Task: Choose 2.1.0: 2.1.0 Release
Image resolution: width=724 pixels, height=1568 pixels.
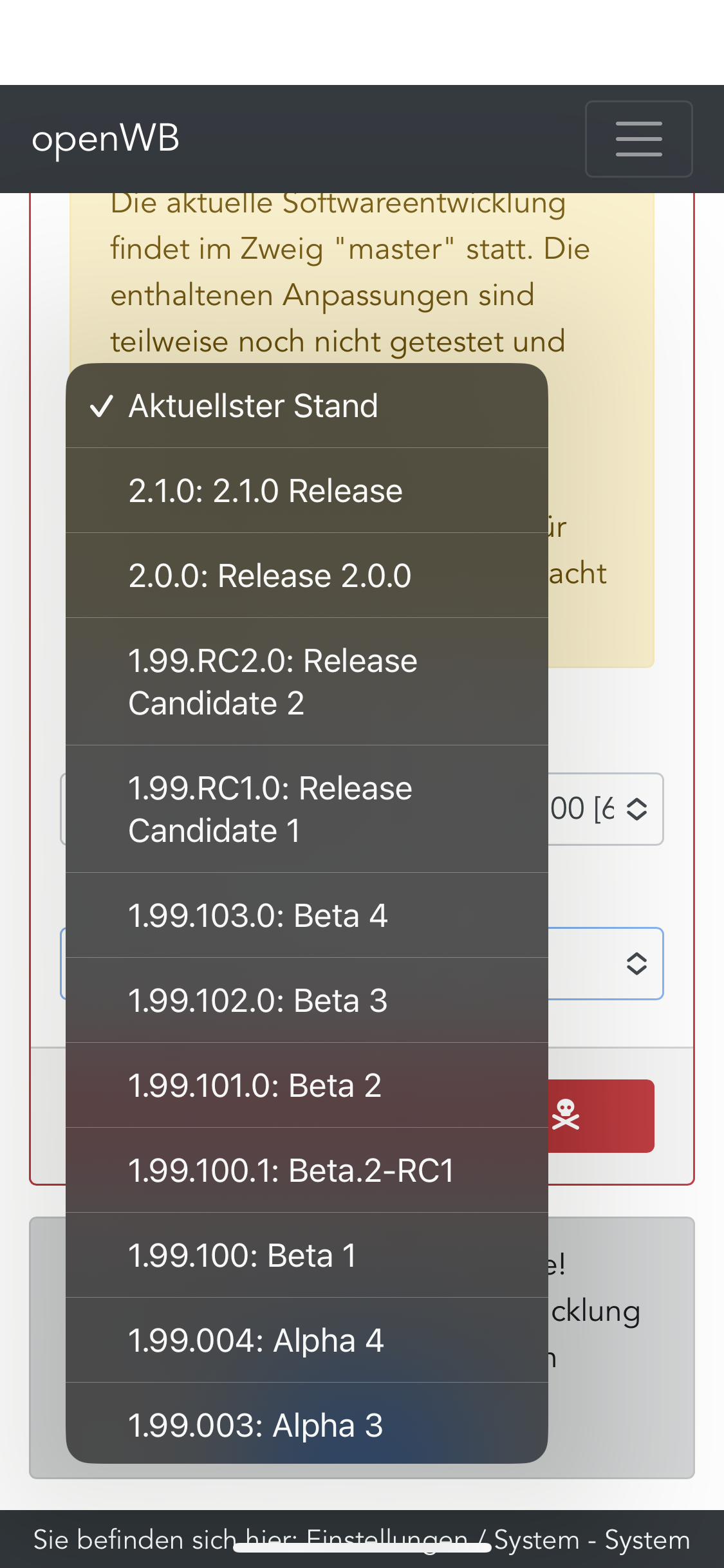Action: tap(306, 490)
